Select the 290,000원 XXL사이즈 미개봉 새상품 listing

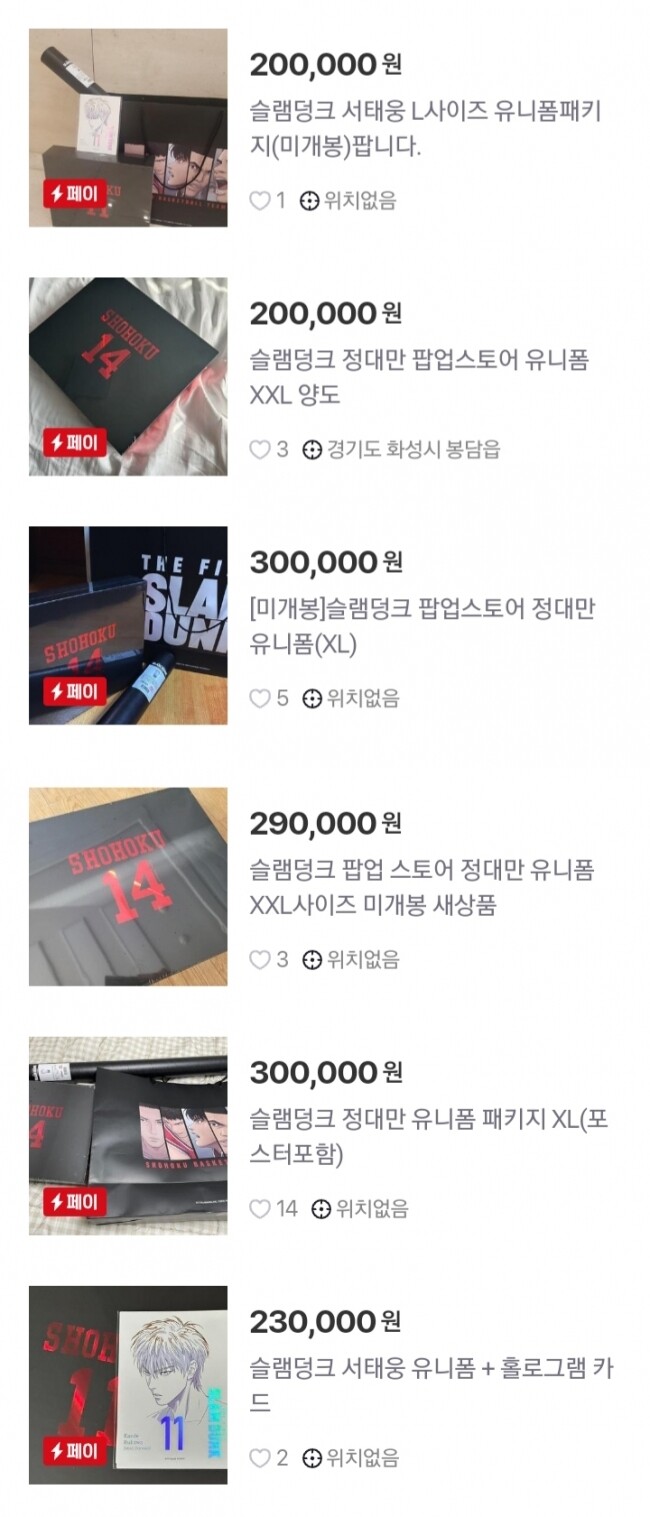(421, 887)
